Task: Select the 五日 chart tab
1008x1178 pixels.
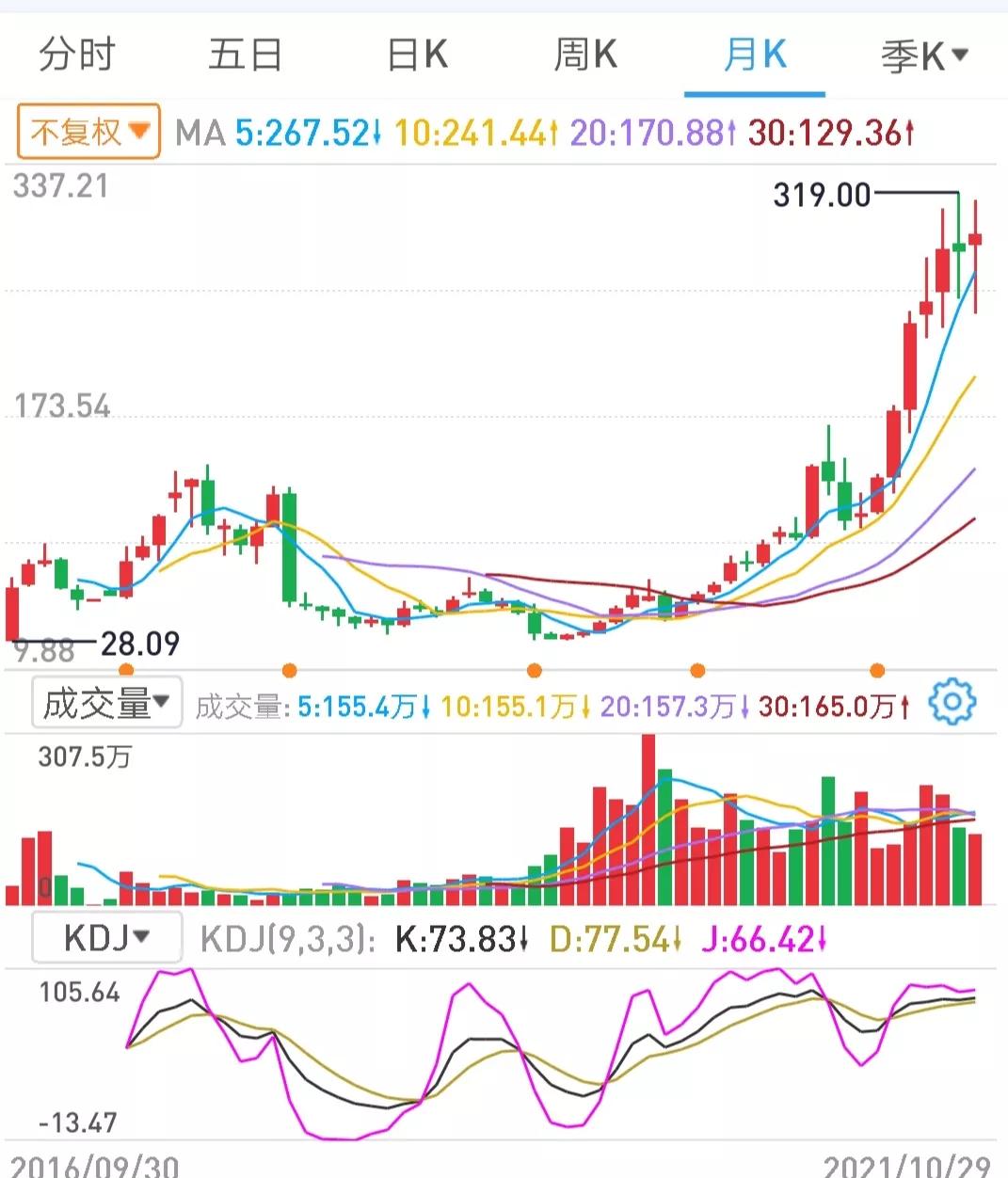Action: 245,55
